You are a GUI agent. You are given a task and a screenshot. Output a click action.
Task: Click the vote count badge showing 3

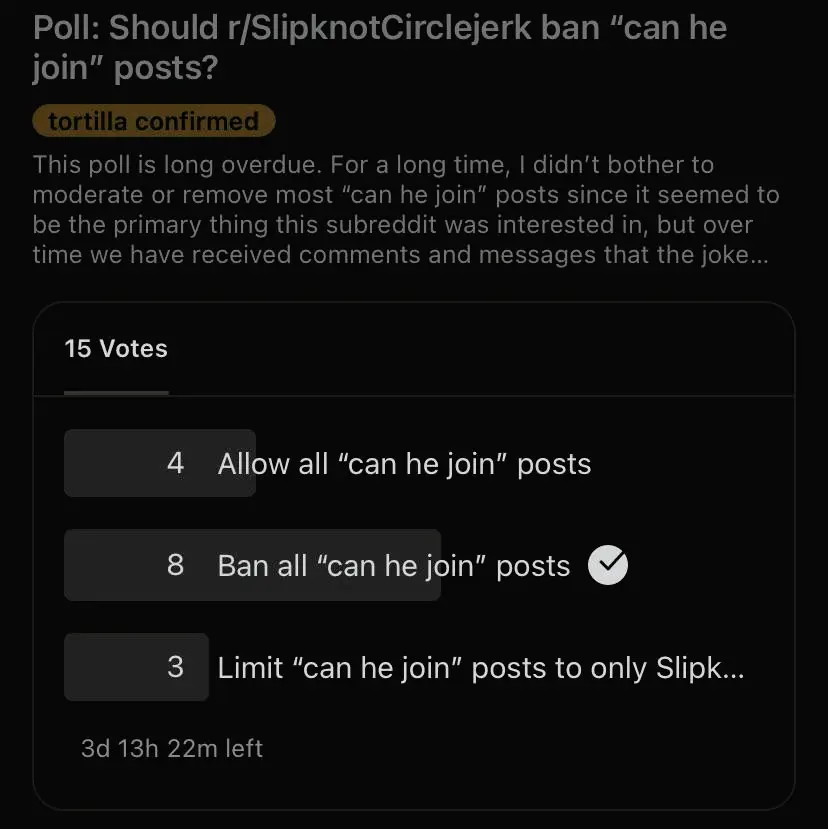coord(175,667)
